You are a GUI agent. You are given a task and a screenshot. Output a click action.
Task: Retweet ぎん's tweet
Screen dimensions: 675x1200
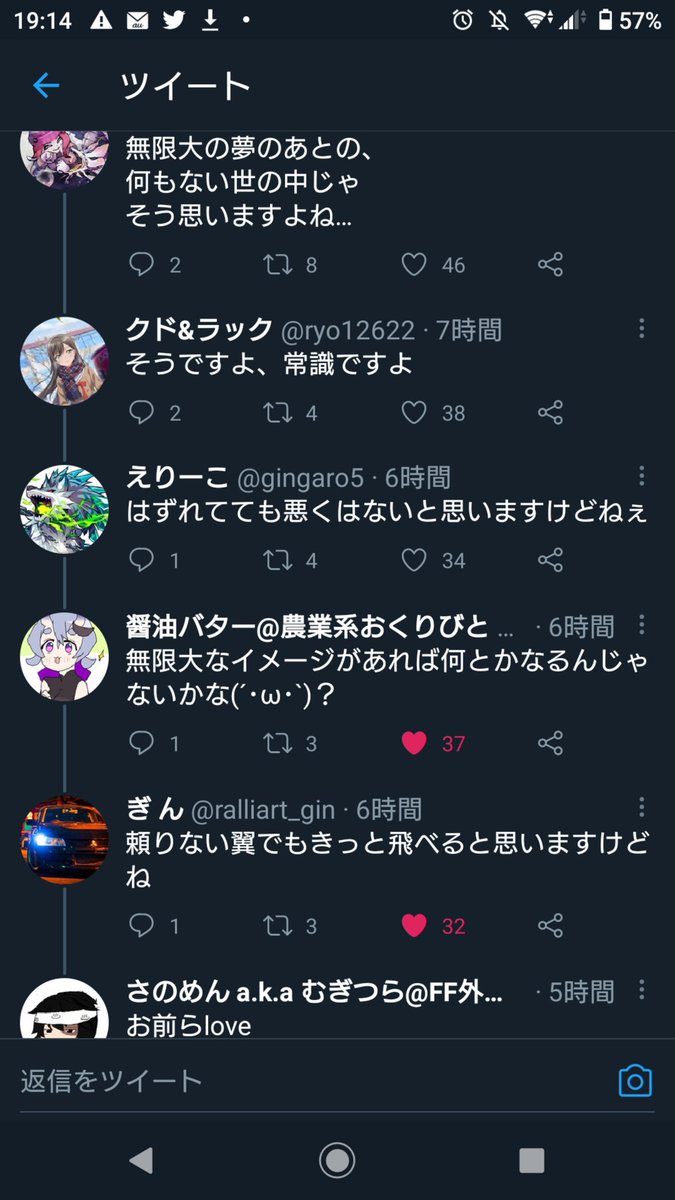tap(278, 926)
